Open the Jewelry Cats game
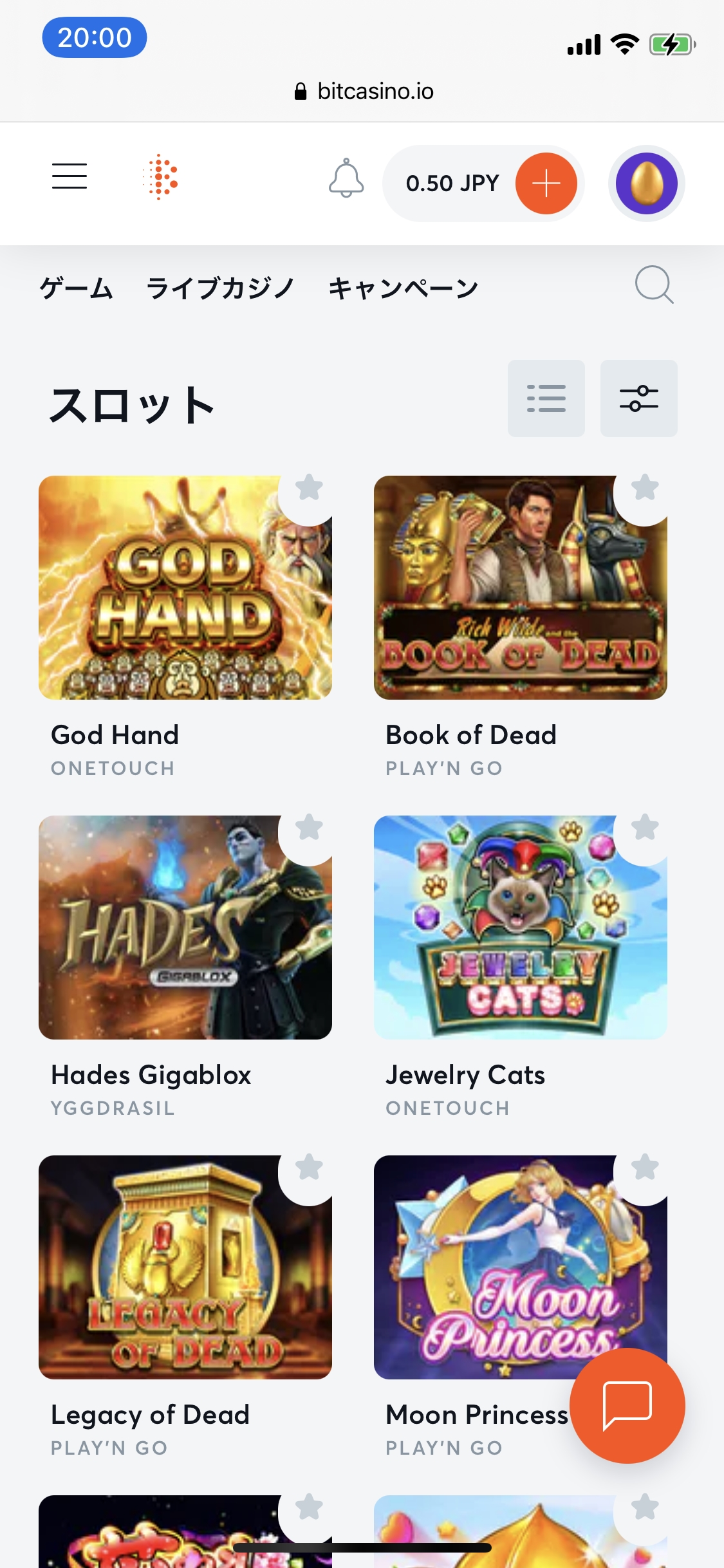This screenshot has width=724, height=1568. [520, 928]
